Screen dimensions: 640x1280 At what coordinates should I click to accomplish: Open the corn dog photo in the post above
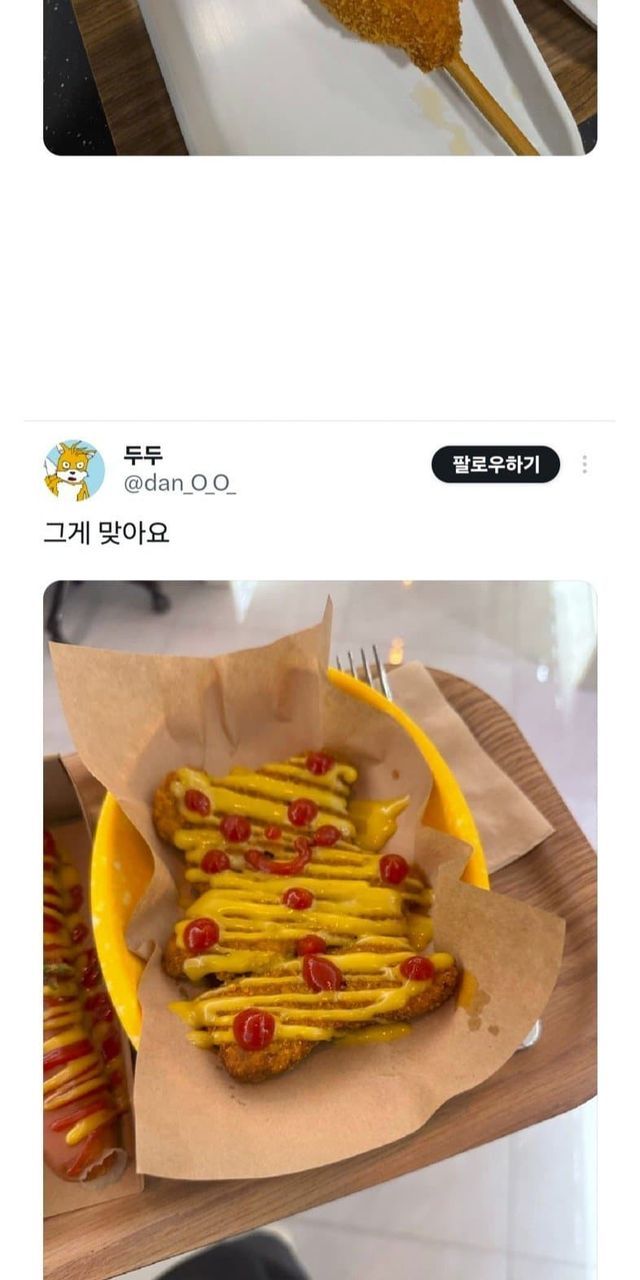[320, 77]
